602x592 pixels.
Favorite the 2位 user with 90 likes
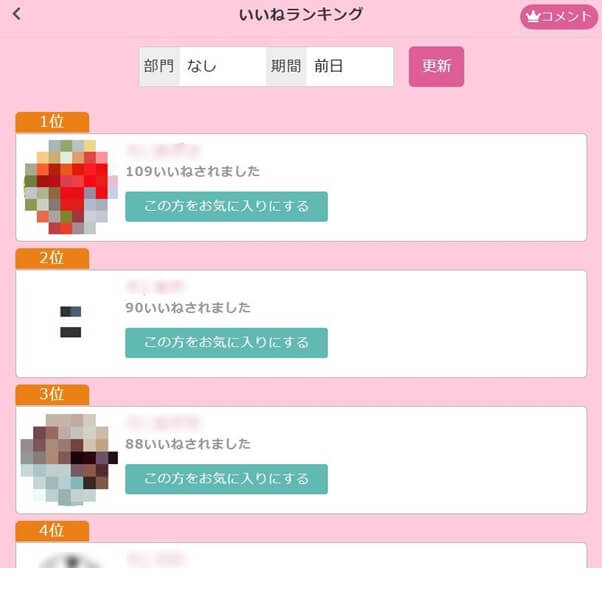click(x=226, y=342)
